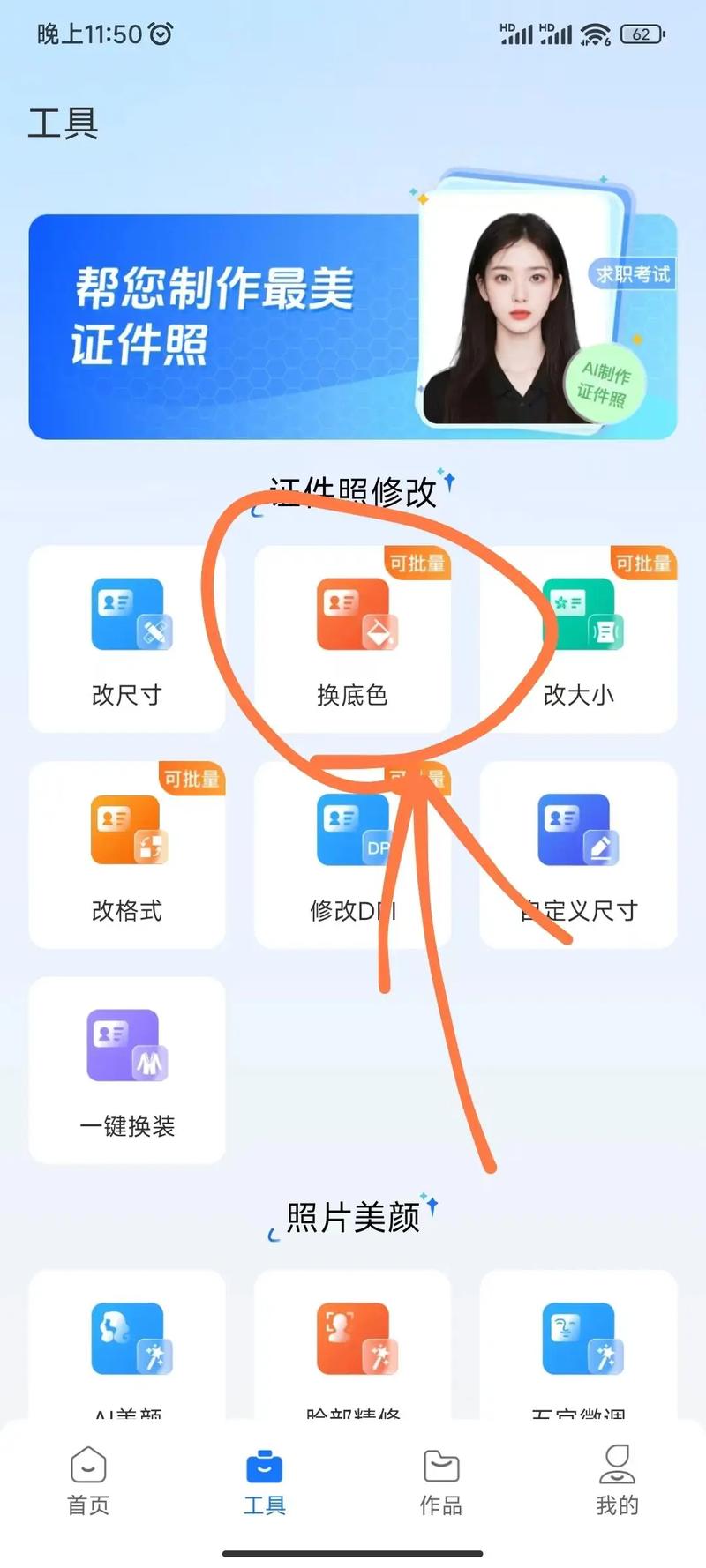This screenshot has width=706, height=1568.
Task: Select the 换底色 tool
Action: pos(353,638)
